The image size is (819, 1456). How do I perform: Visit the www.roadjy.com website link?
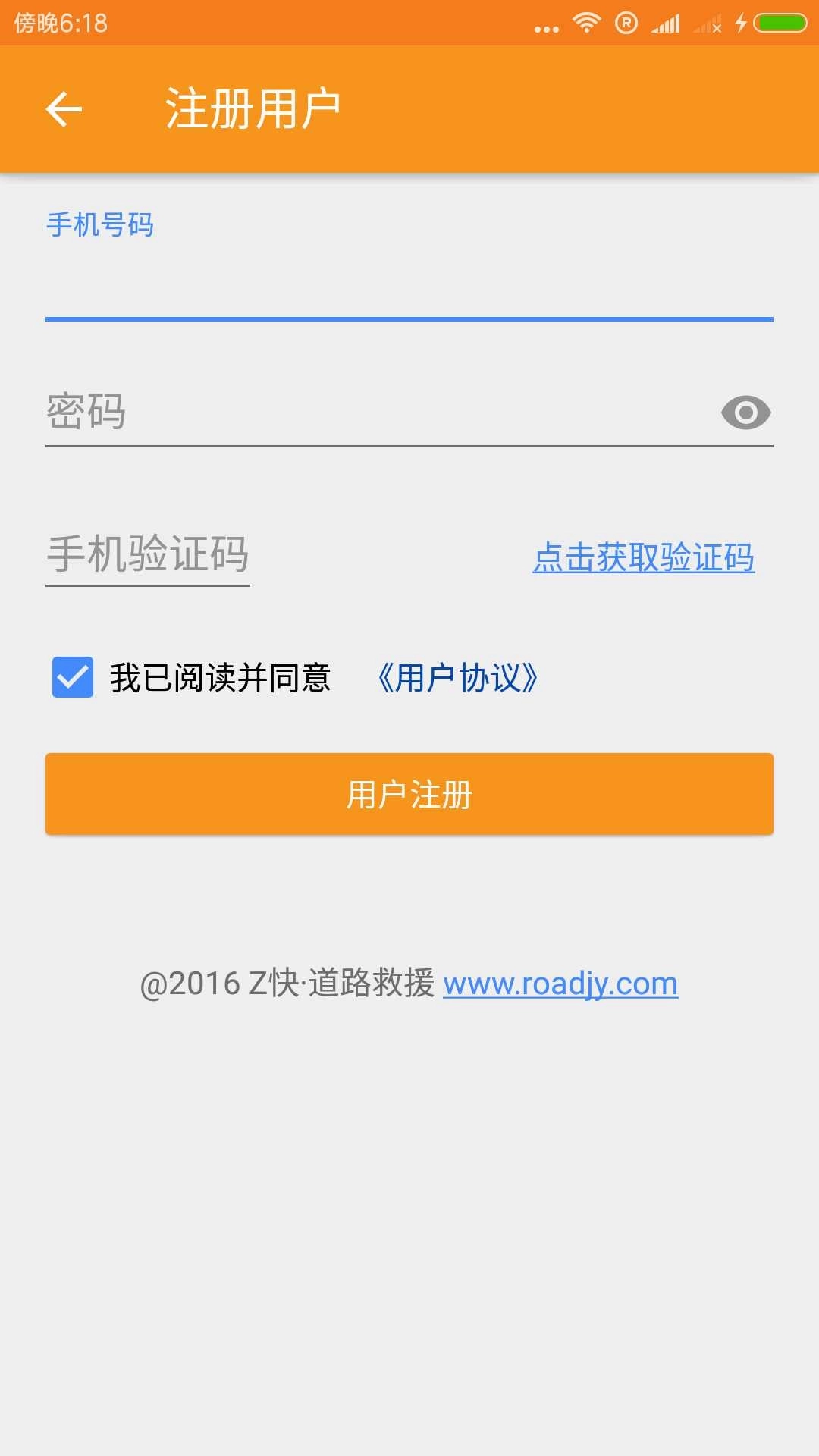tap(561, 982)
